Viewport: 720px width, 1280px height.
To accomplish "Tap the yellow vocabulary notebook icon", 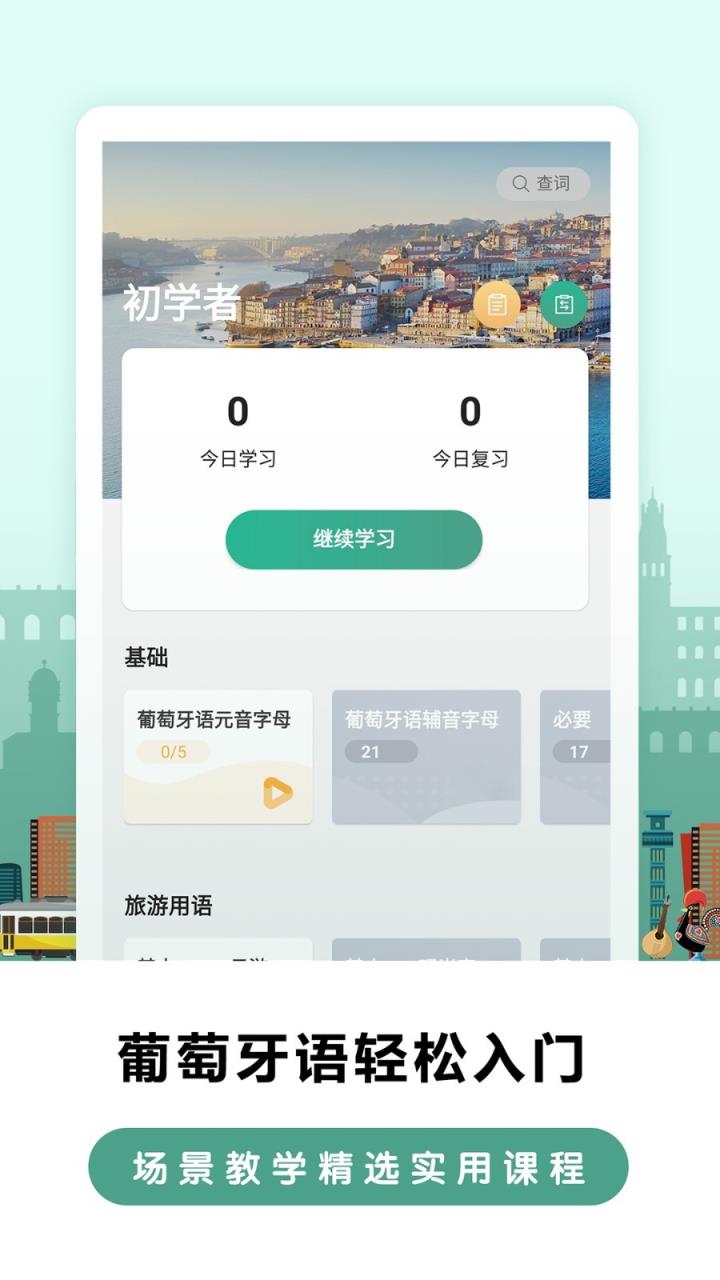I will [x=499, y=305].
